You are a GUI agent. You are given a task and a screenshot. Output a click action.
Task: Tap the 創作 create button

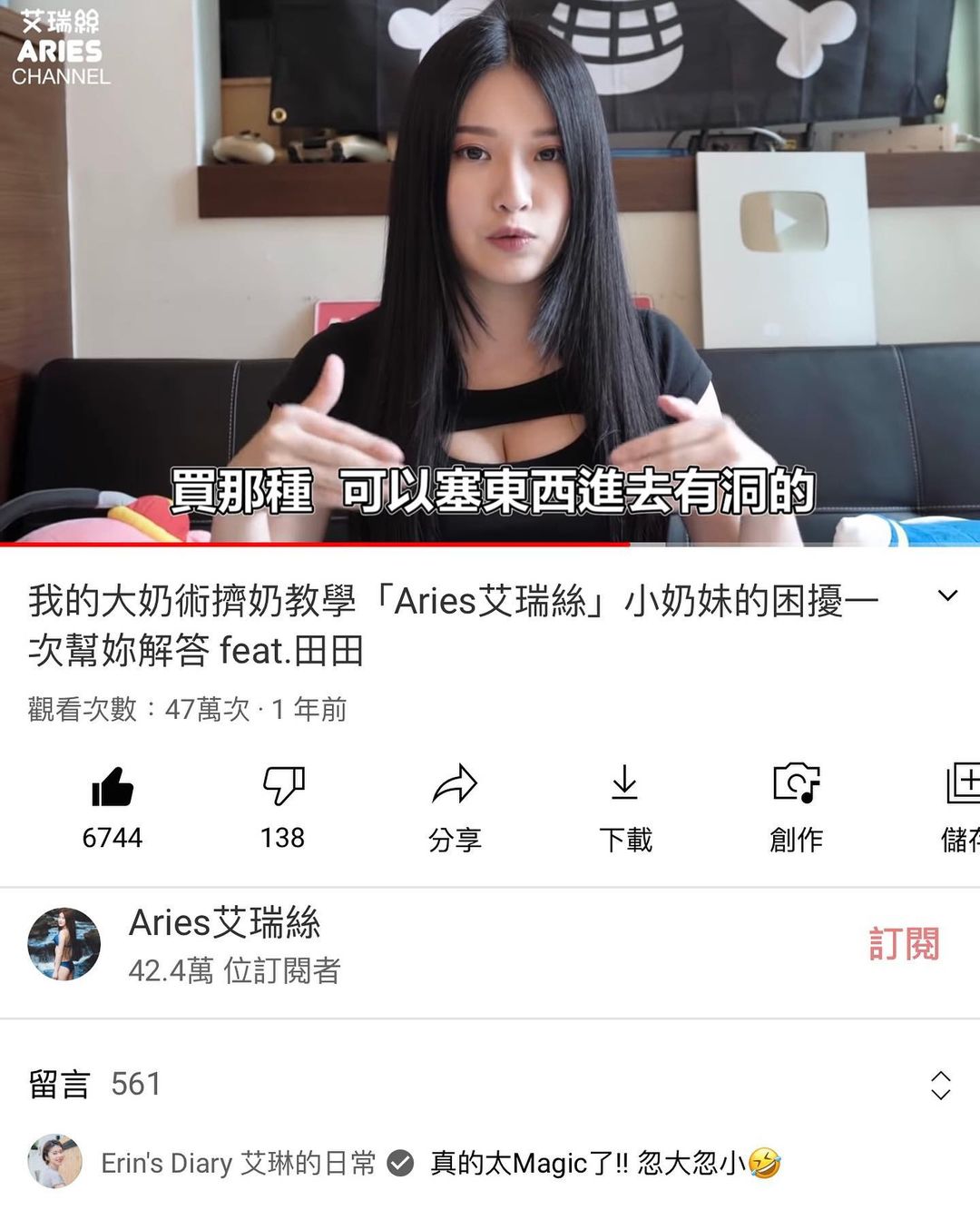(x=796, y=784)
